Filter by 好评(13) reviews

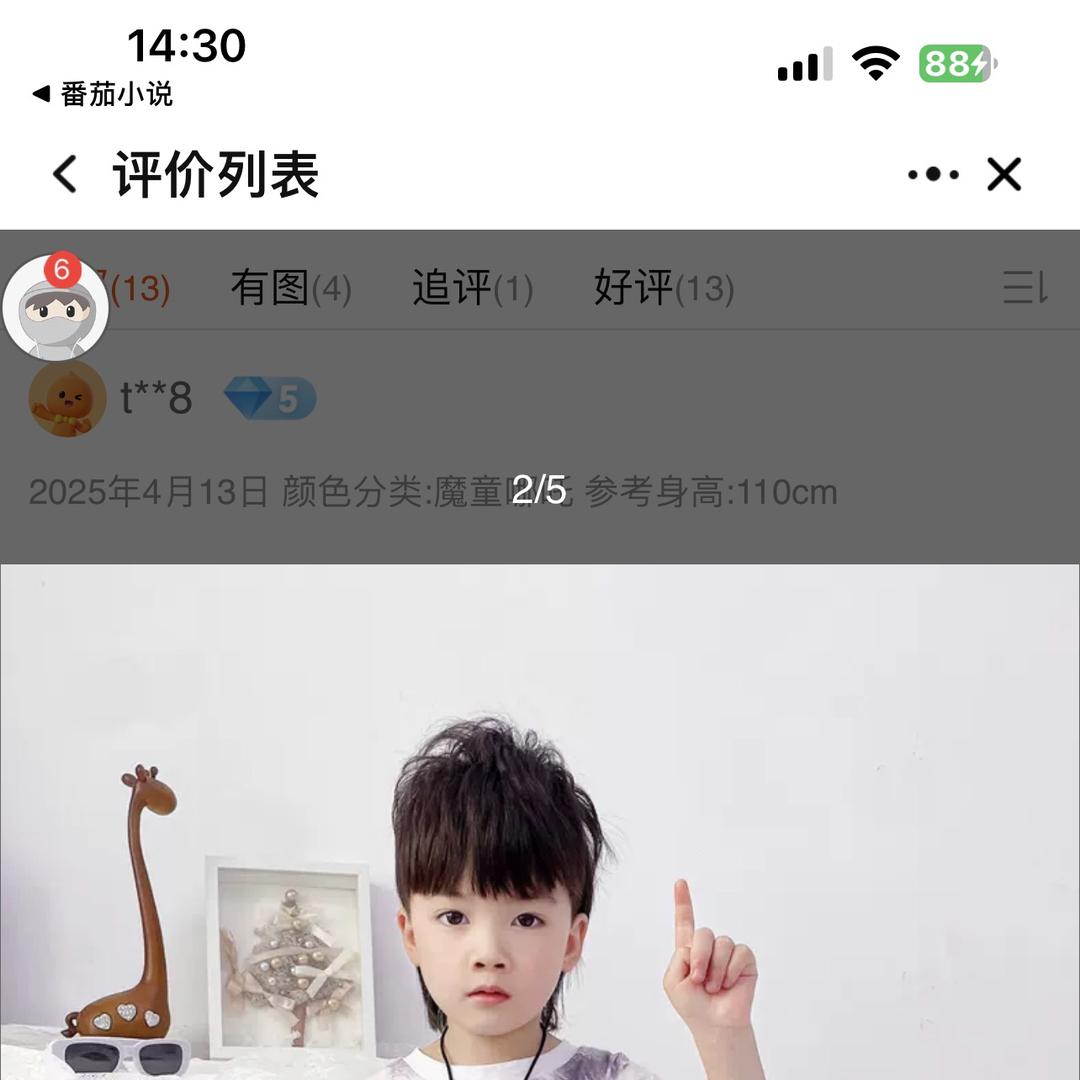664,287
